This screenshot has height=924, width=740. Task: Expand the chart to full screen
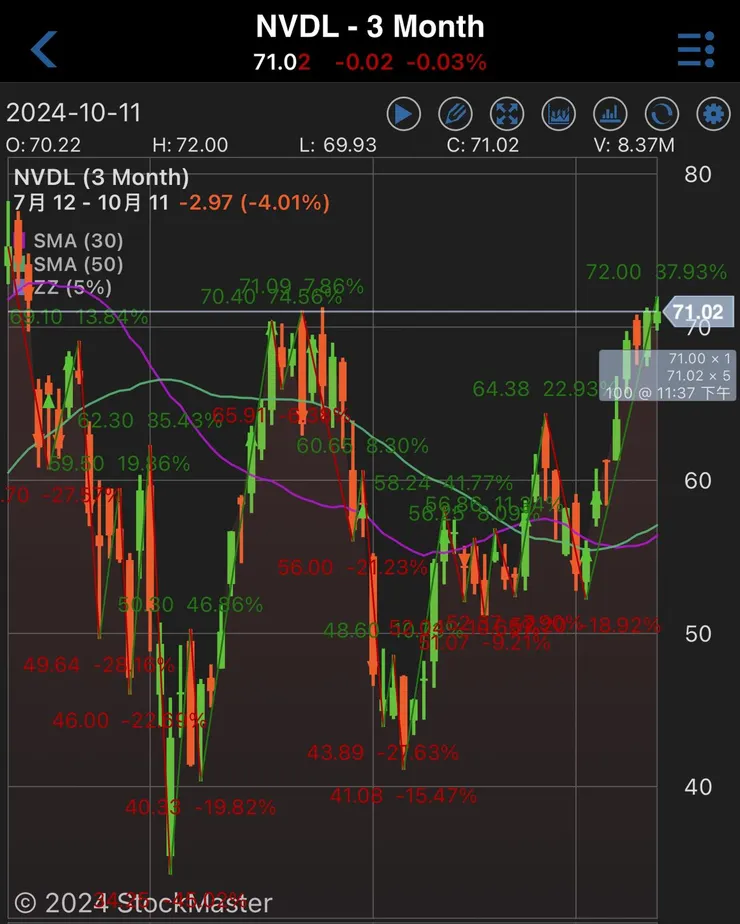[507, 113]
